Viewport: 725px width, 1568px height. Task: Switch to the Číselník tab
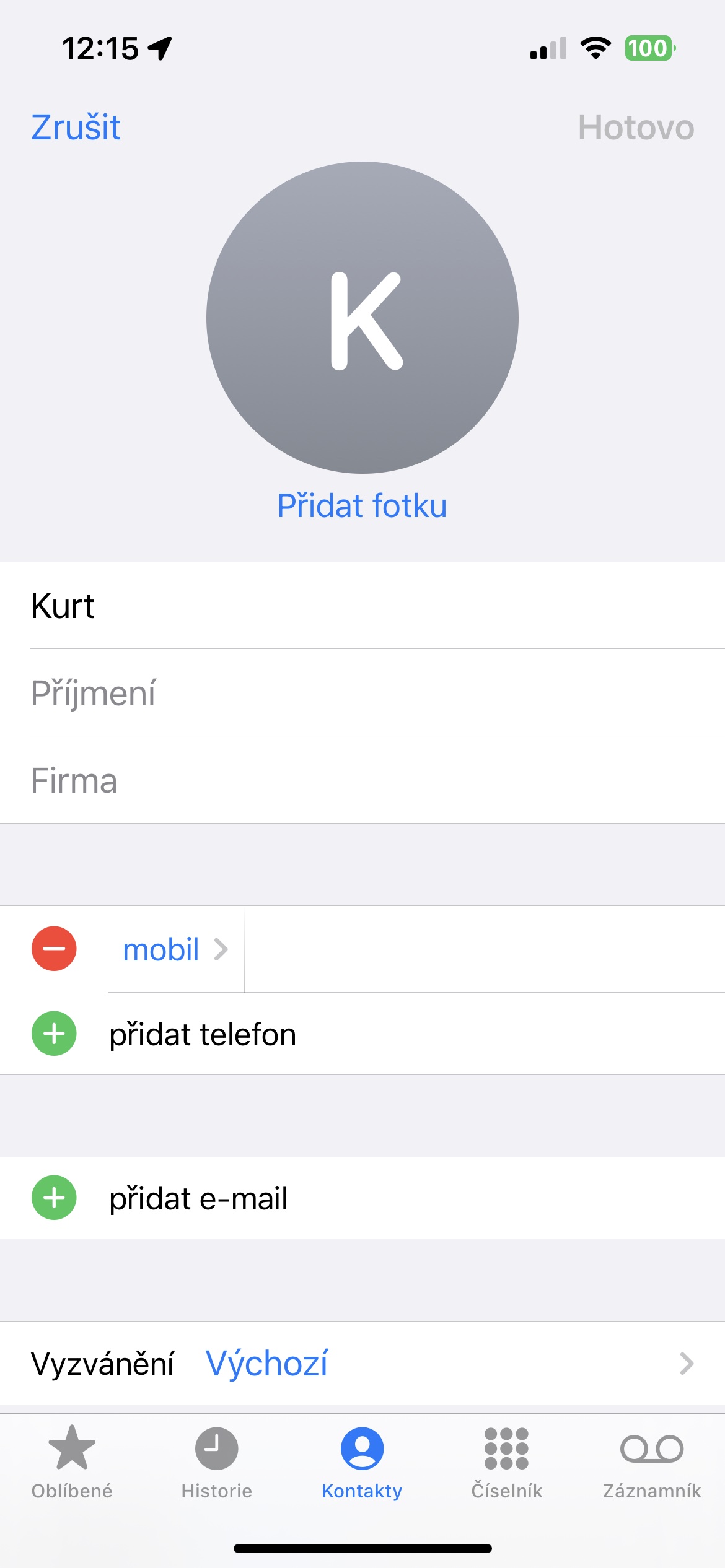[x=507, y=1463]
